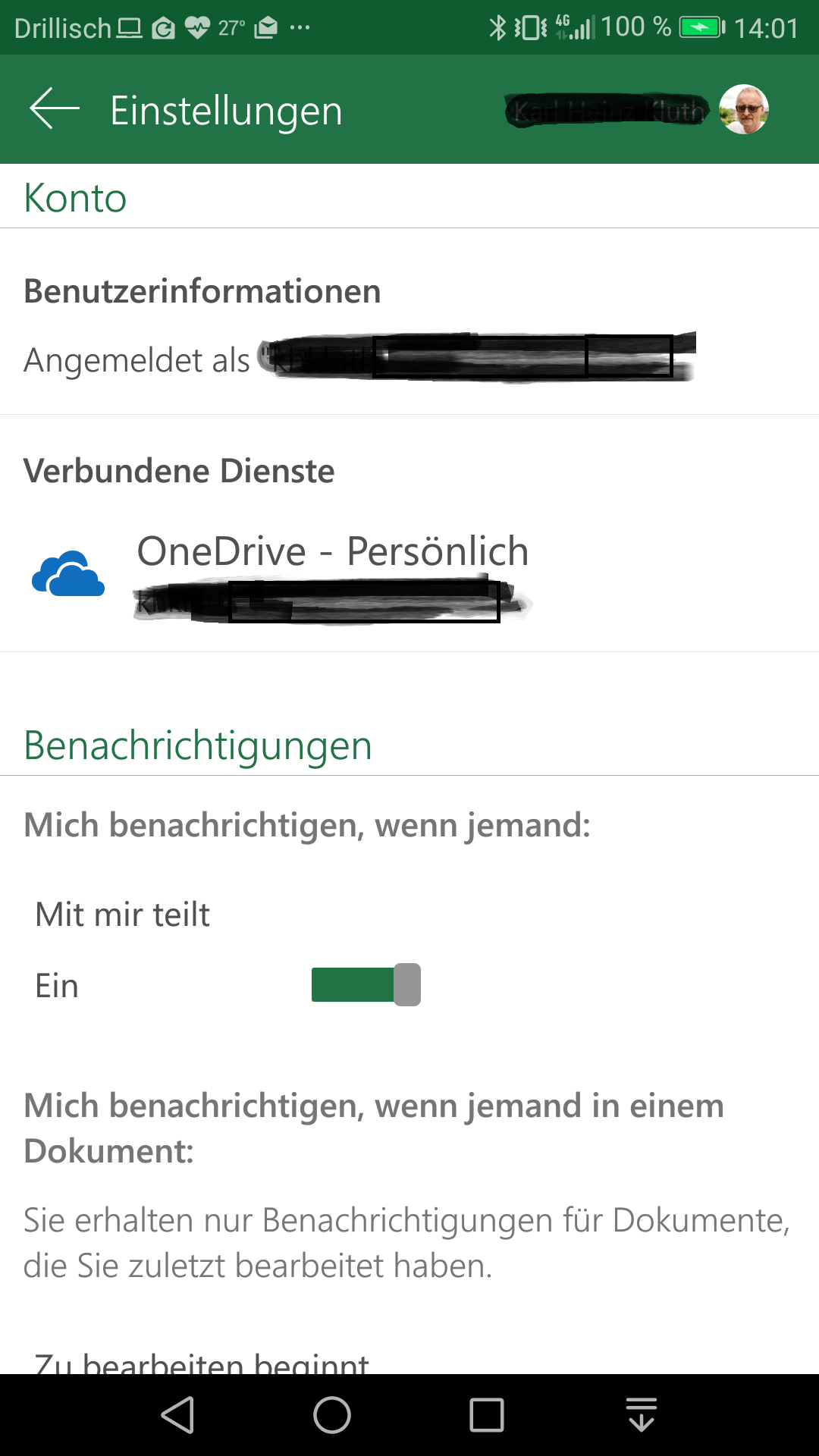Image resolution: width=819 pixels, height=1456 pixels.
Task: Open OneDrive - Persönlich connected service
Action: click(331, 551)
